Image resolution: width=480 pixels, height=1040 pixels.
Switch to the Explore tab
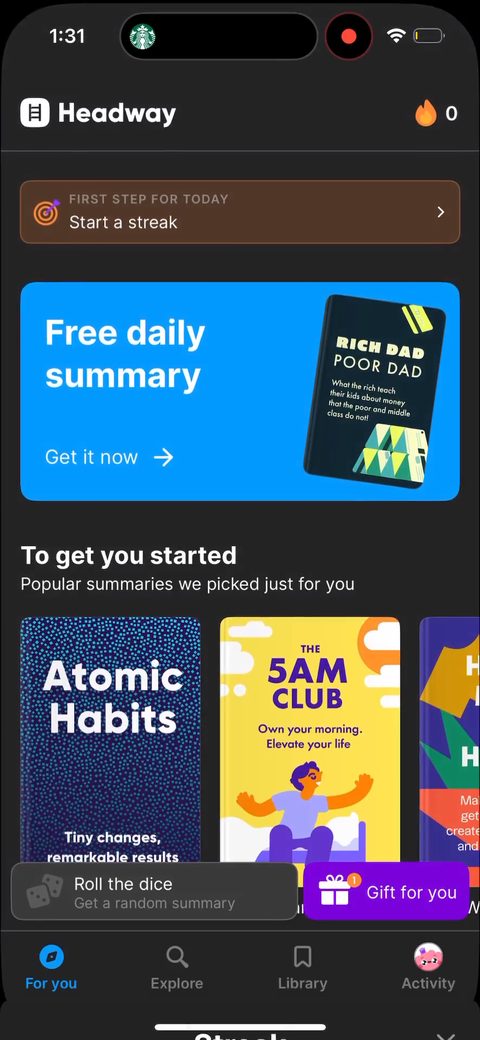(x=177, y=968)
